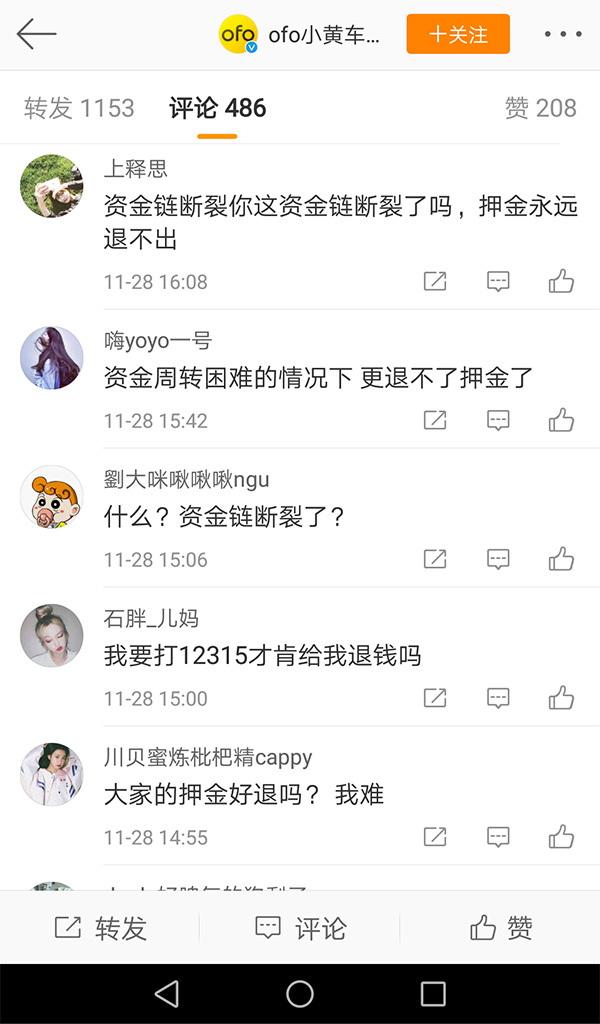The image size is (600, 1024).
Task: Go to the system home screen
Action: 300,993
